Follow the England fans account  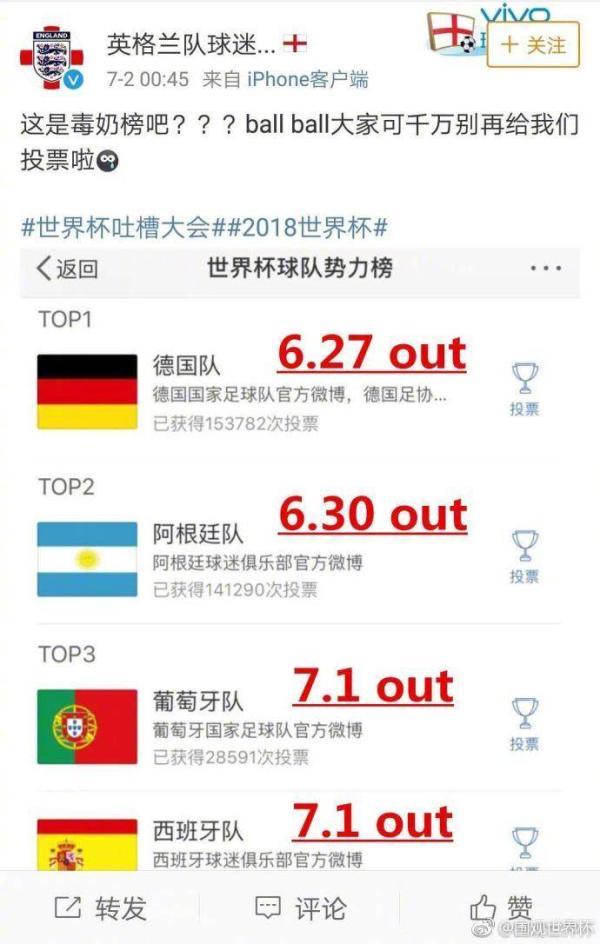tap(533, 45)
